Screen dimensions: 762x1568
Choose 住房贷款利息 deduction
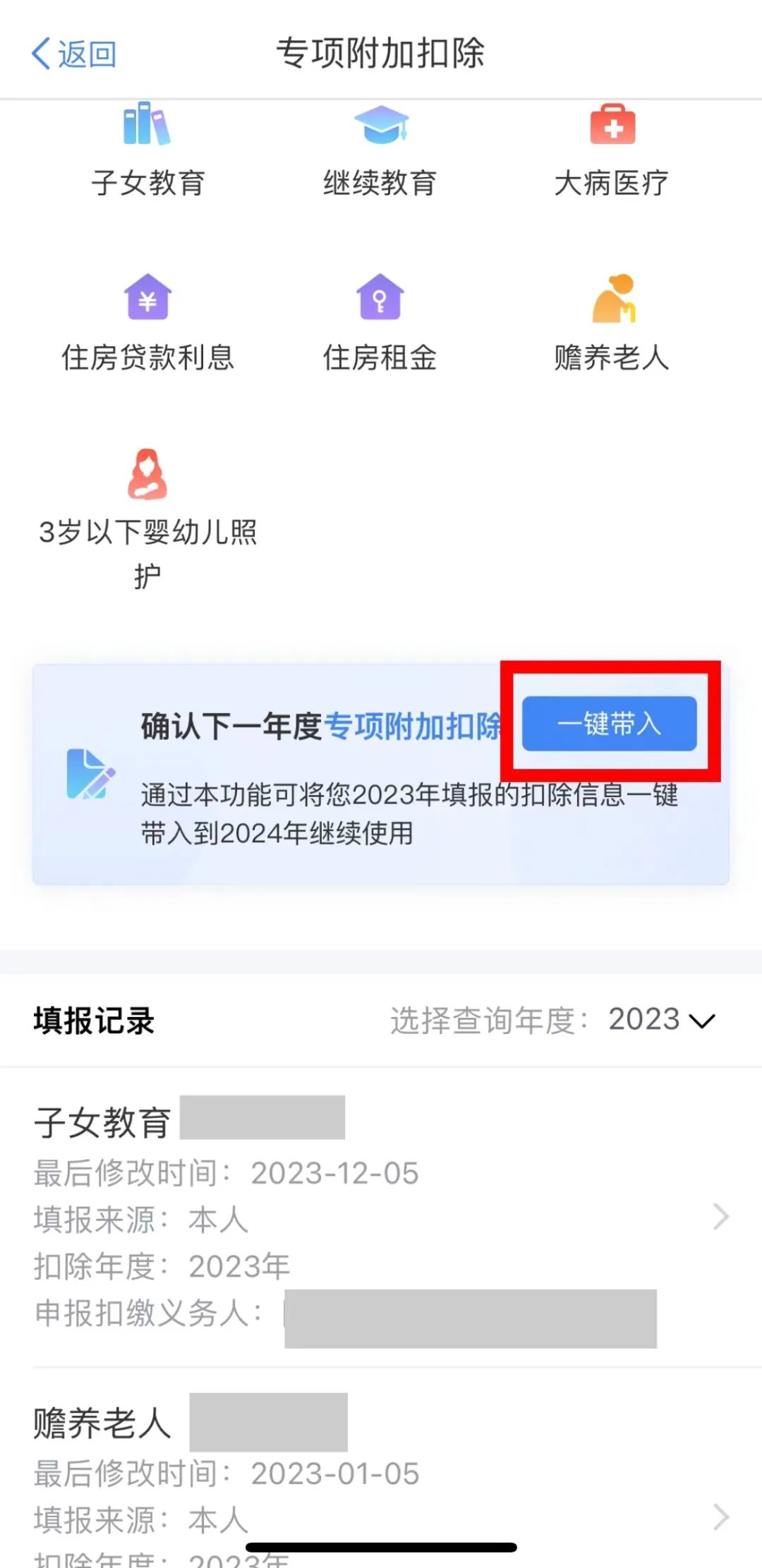click(147, 323)
